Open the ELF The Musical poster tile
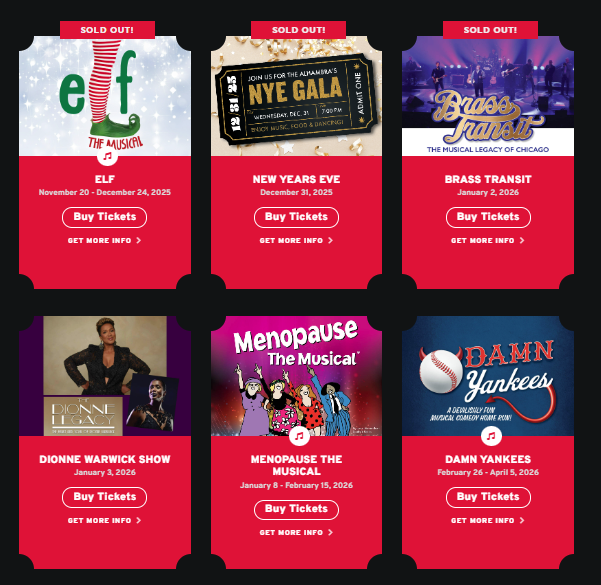This screenshot has width=601, height=585. point(105,95)
